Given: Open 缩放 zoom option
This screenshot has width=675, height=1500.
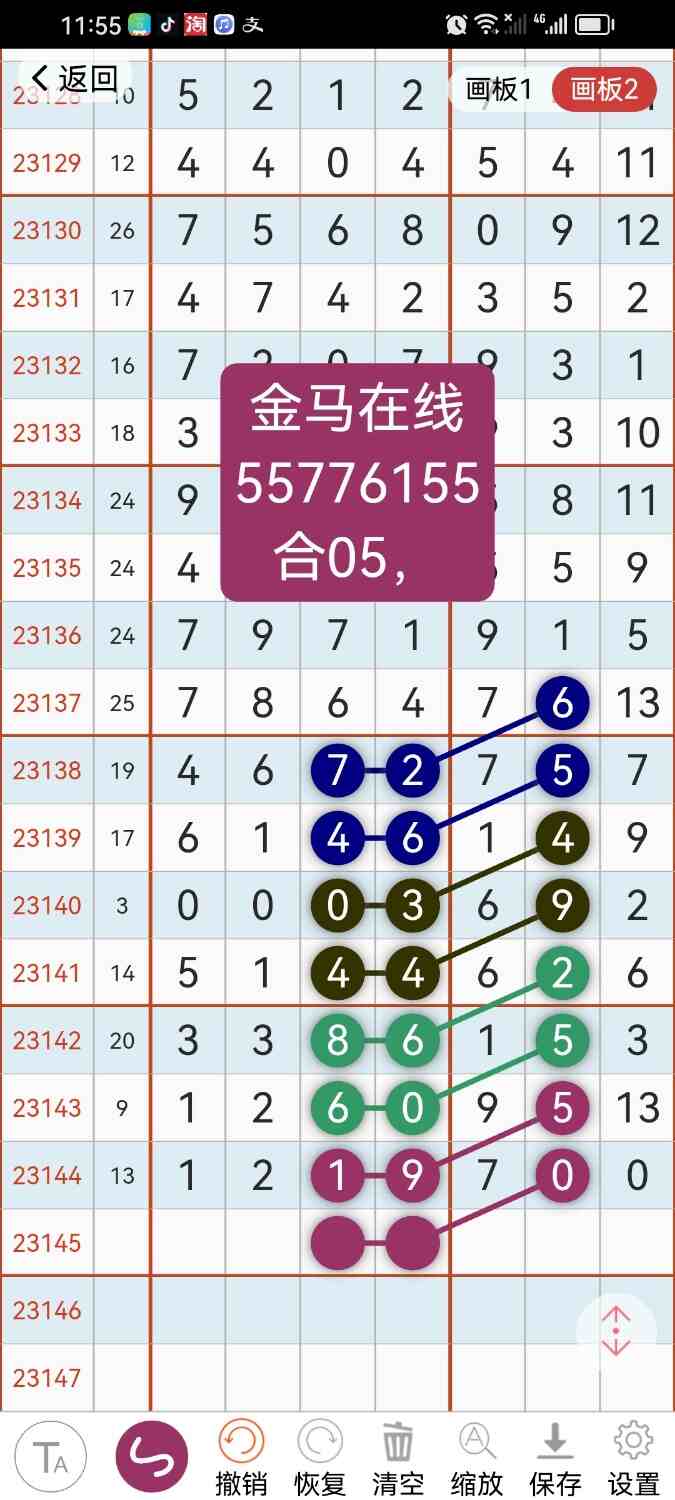Looking at the screenshot, I should 477,1458.
